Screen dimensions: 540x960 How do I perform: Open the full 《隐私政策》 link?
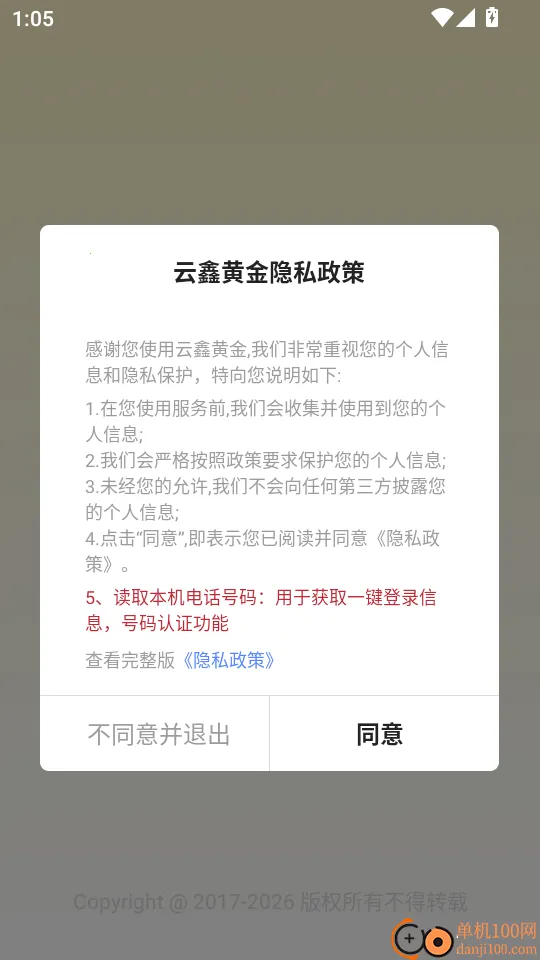click(228, 660)
